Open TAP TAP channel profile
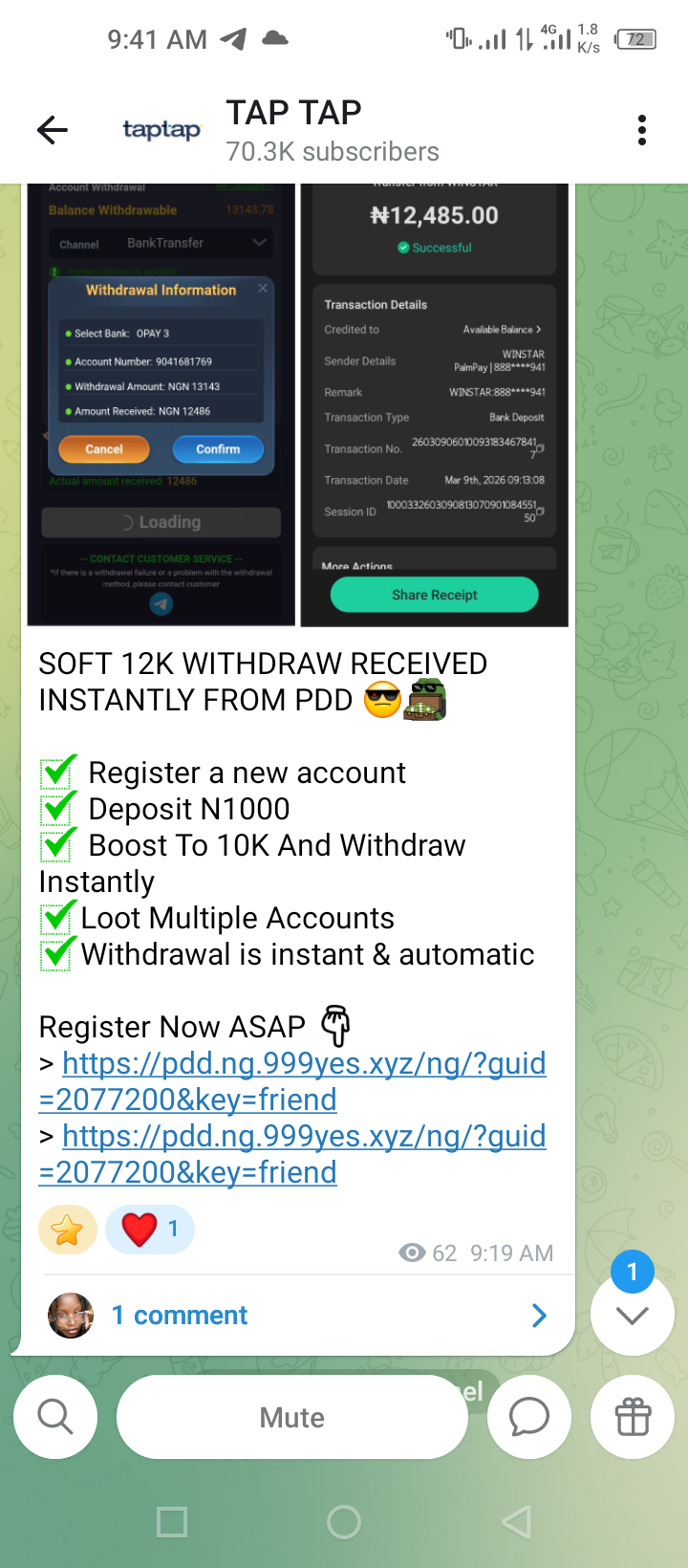Image resolution: width=688 pixels, height=1568 pixels. (292, 130)
